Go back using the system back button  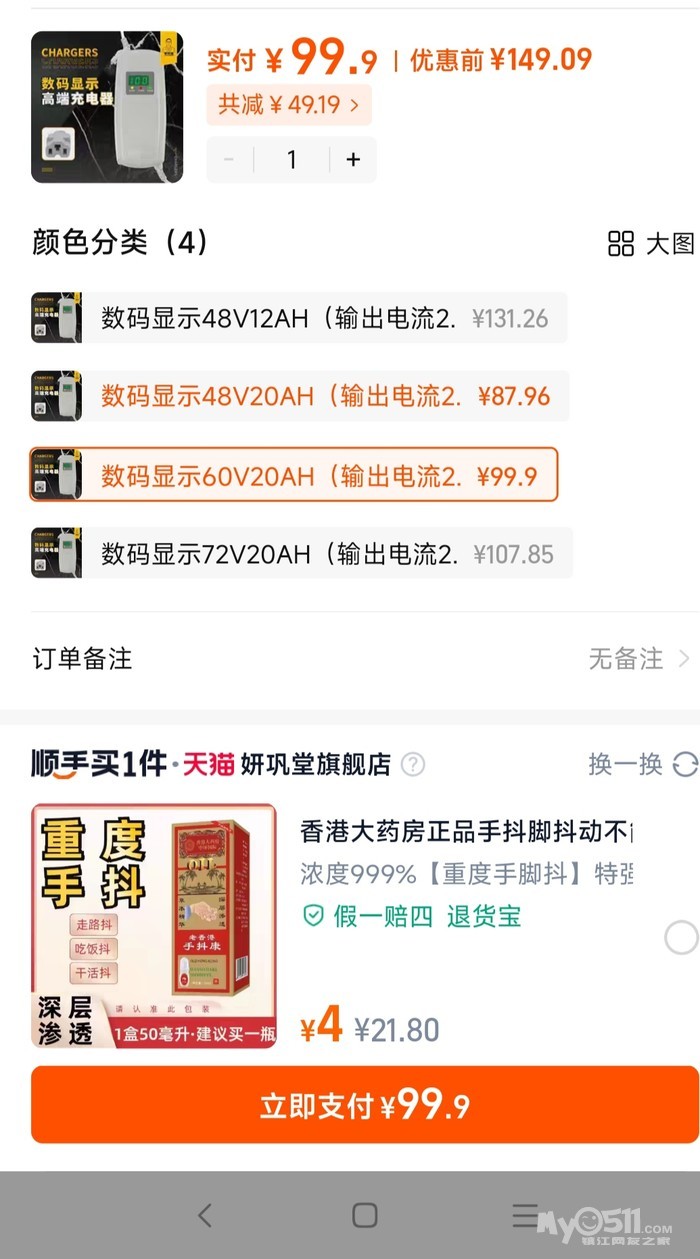pyautogui.click(x=205, y=1215)
